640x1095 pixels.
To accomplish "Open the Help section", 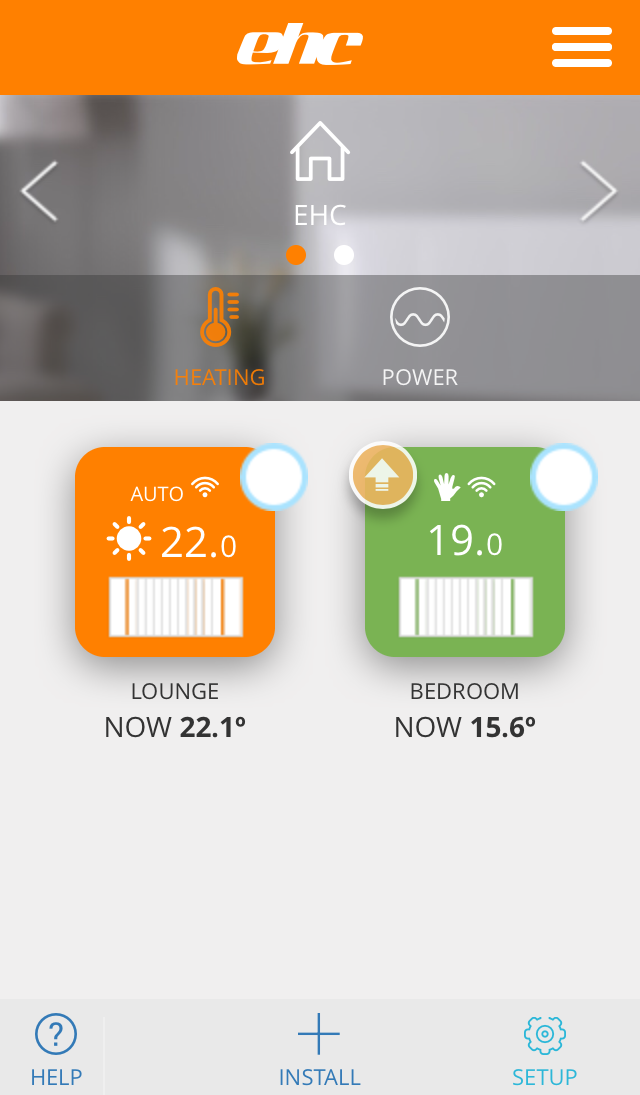I will [56, 1049].
